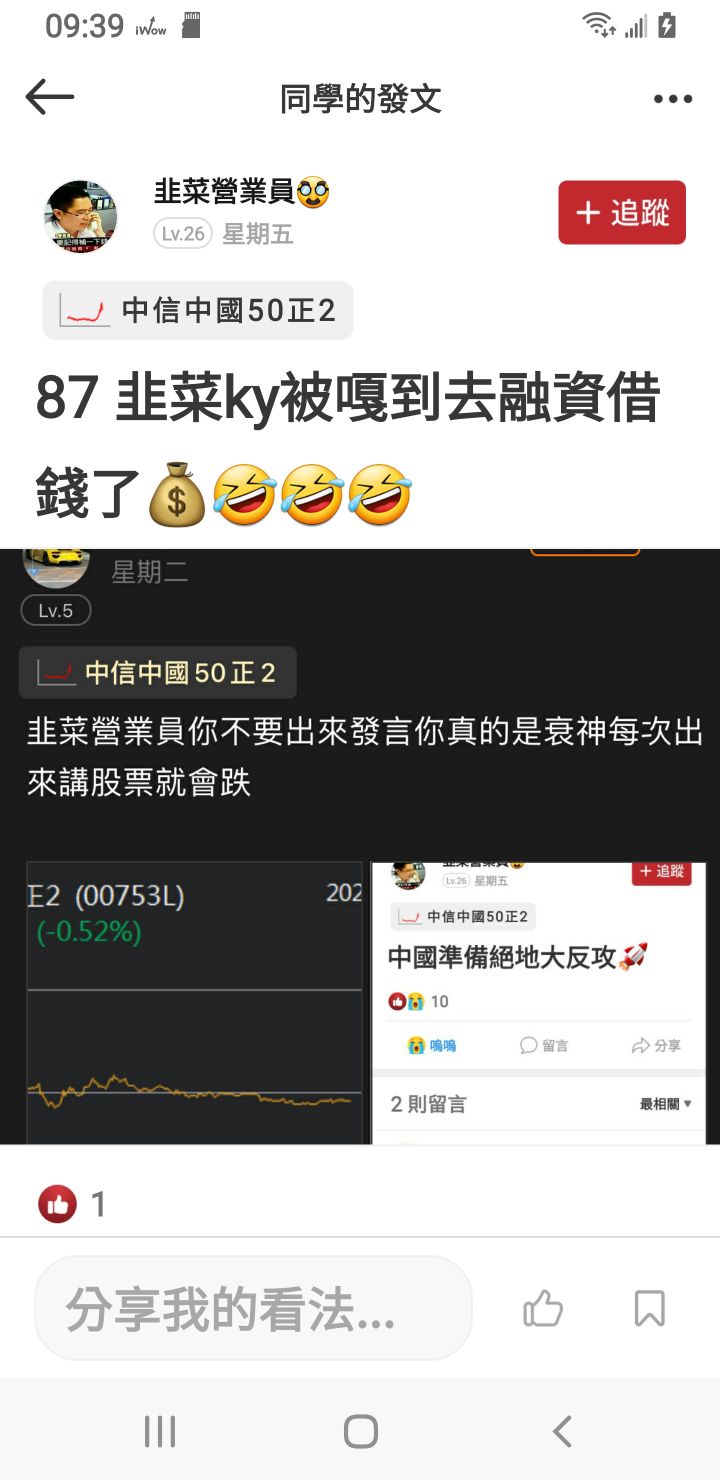Image resolution: width=720 pixels, height=1480 pixels.
Task: Open the 中信中國50正2 stock chip
Action: click(198, 311)
